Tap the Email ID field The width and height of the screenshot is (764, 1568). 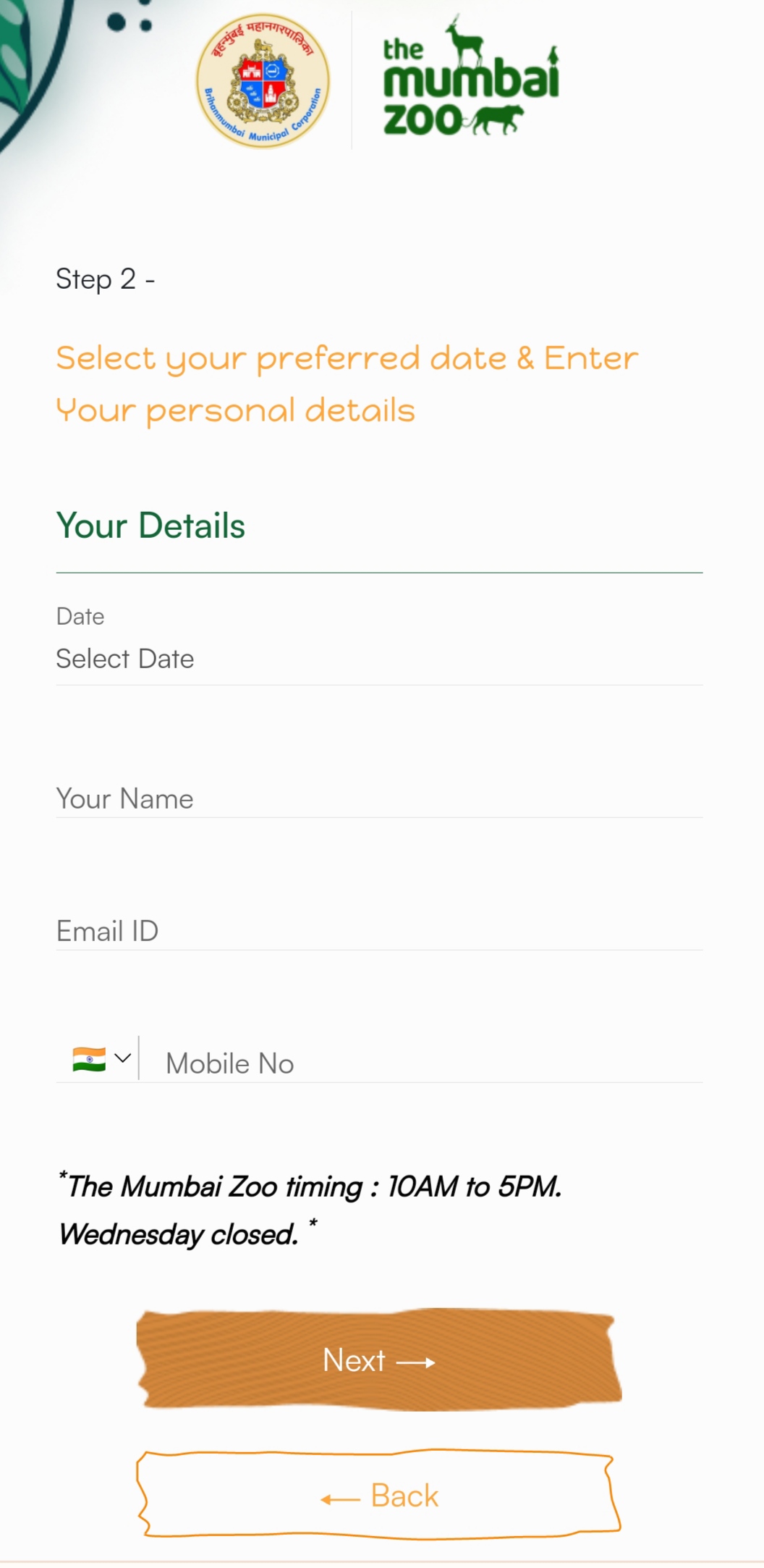[378, 931]
